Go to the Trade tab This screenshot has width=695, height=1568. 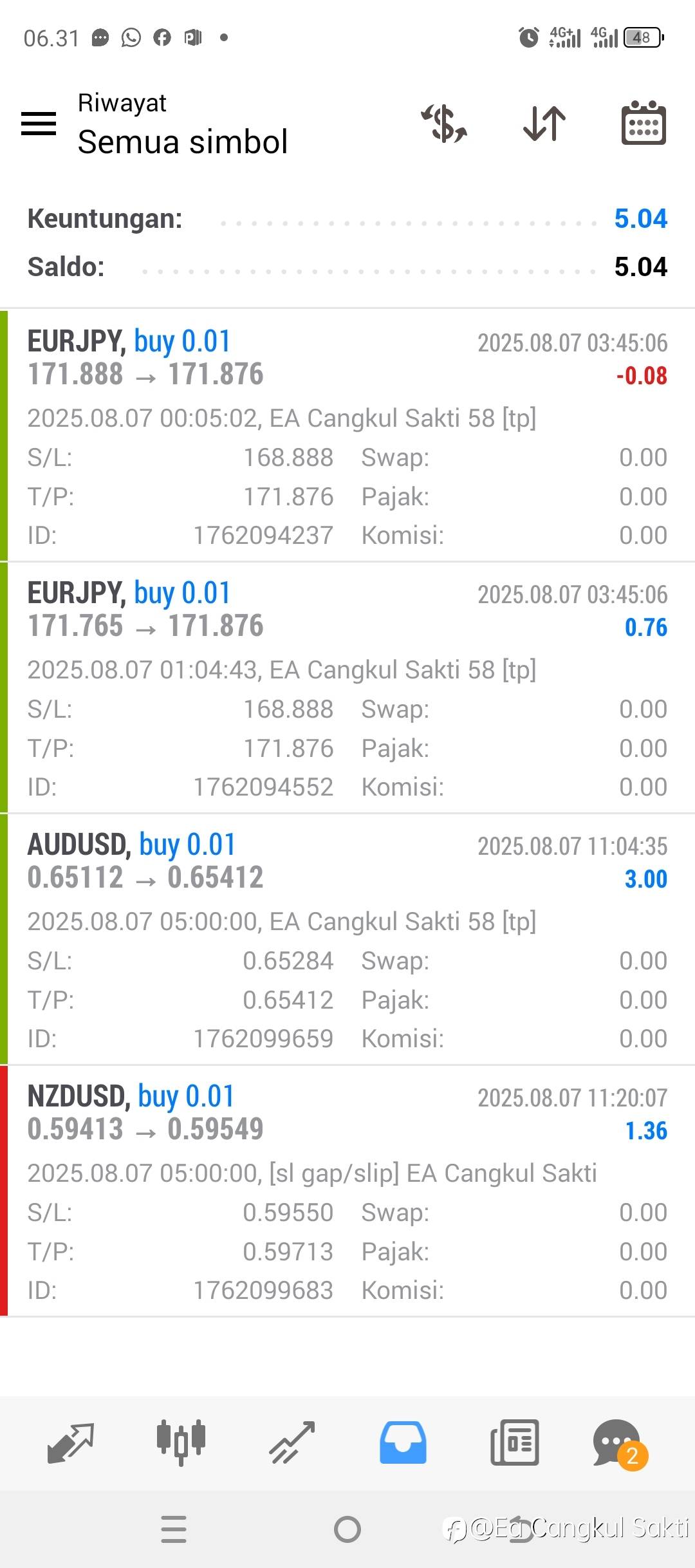click(292, 1442)
